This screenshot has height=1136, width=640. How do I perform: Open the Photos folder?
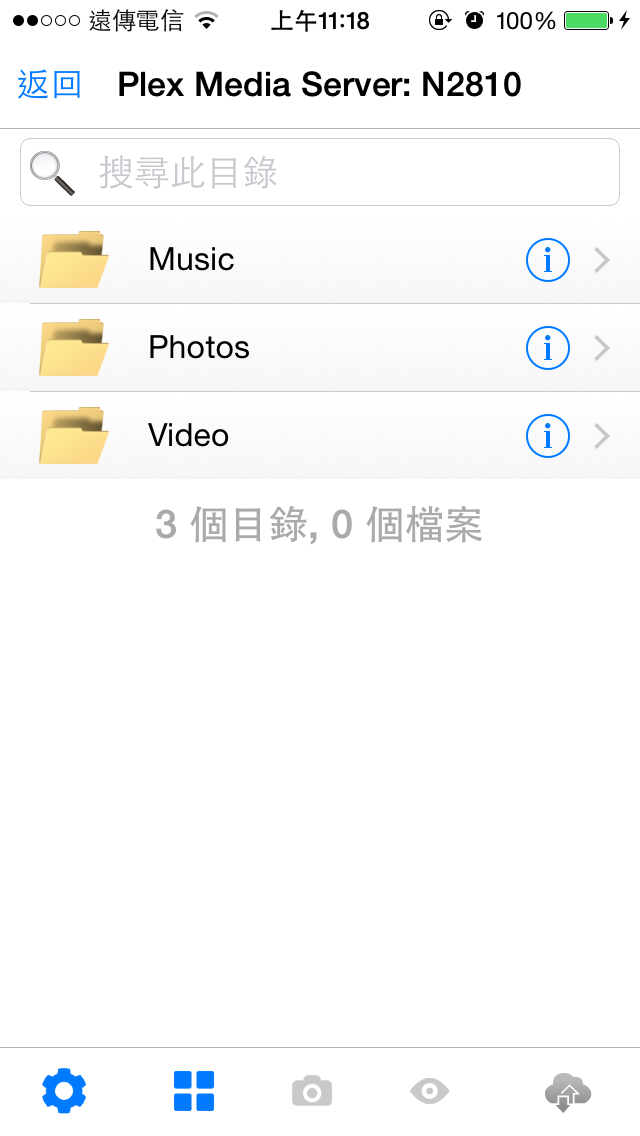pos(320,348)
